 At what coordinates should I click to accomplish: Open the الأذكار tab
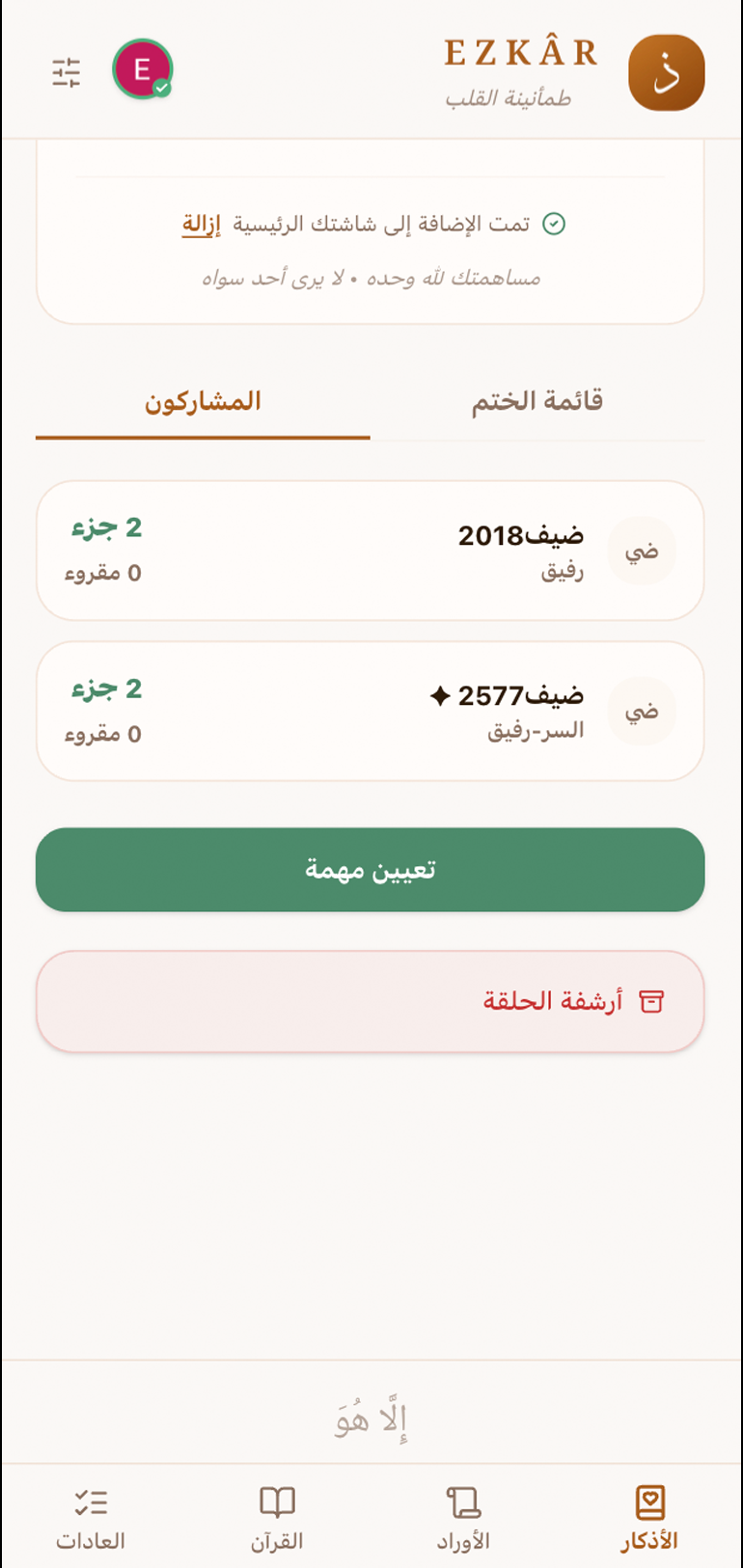[x=649, y=1518]
